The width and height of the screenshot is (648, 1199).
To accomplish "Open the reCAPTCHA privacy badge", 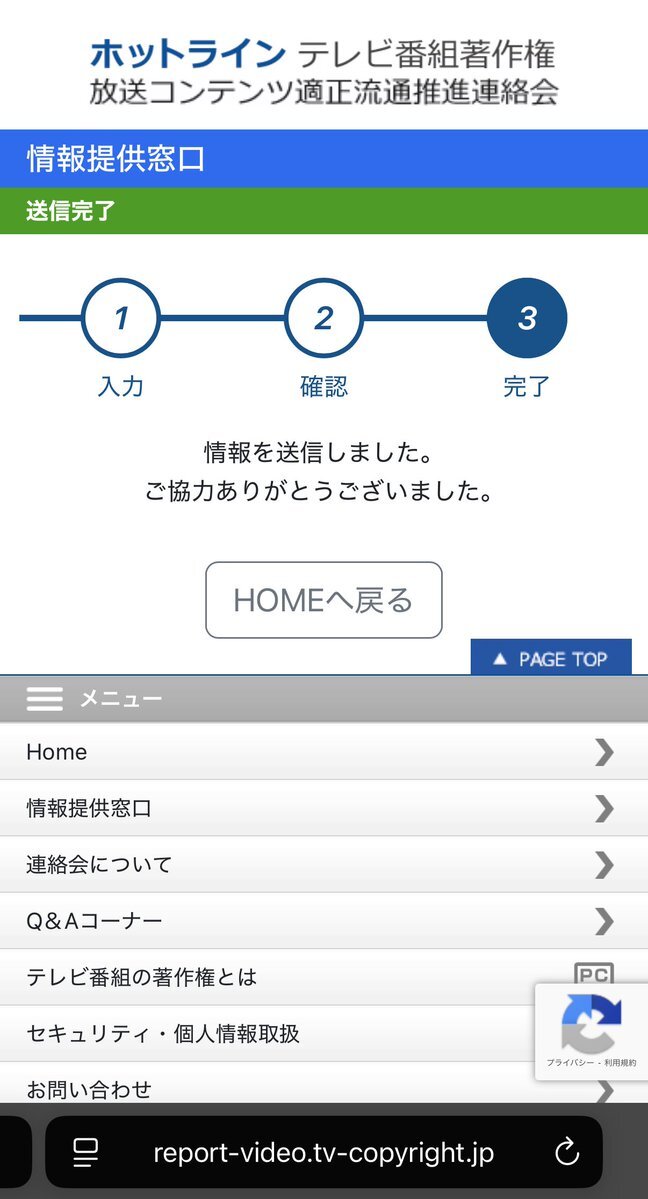I will [591, 1031].
